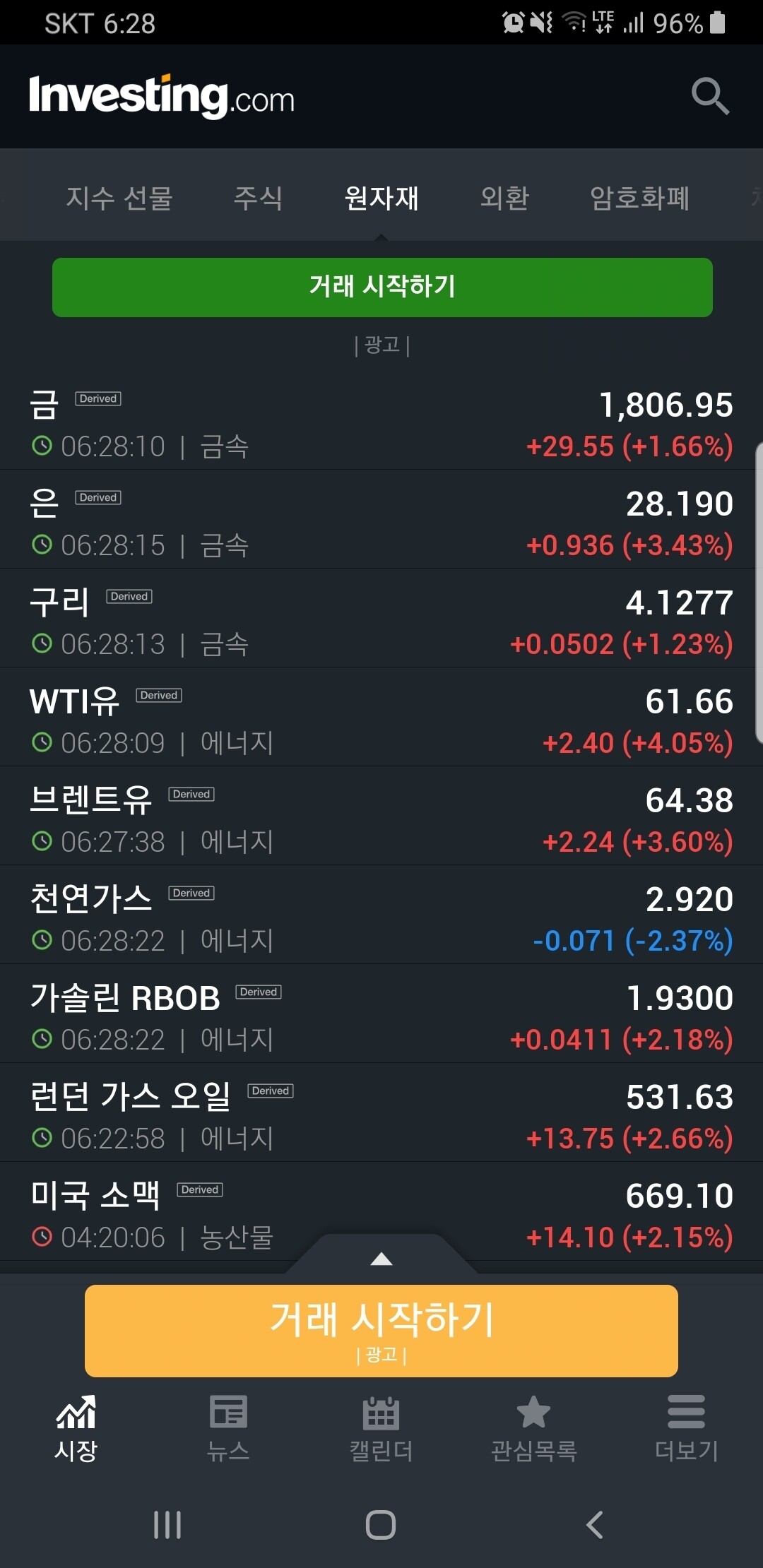This screenshot has height=1568, width=763.
Task: Switch to the 외환 tab
Action: (x=504, y=198)
